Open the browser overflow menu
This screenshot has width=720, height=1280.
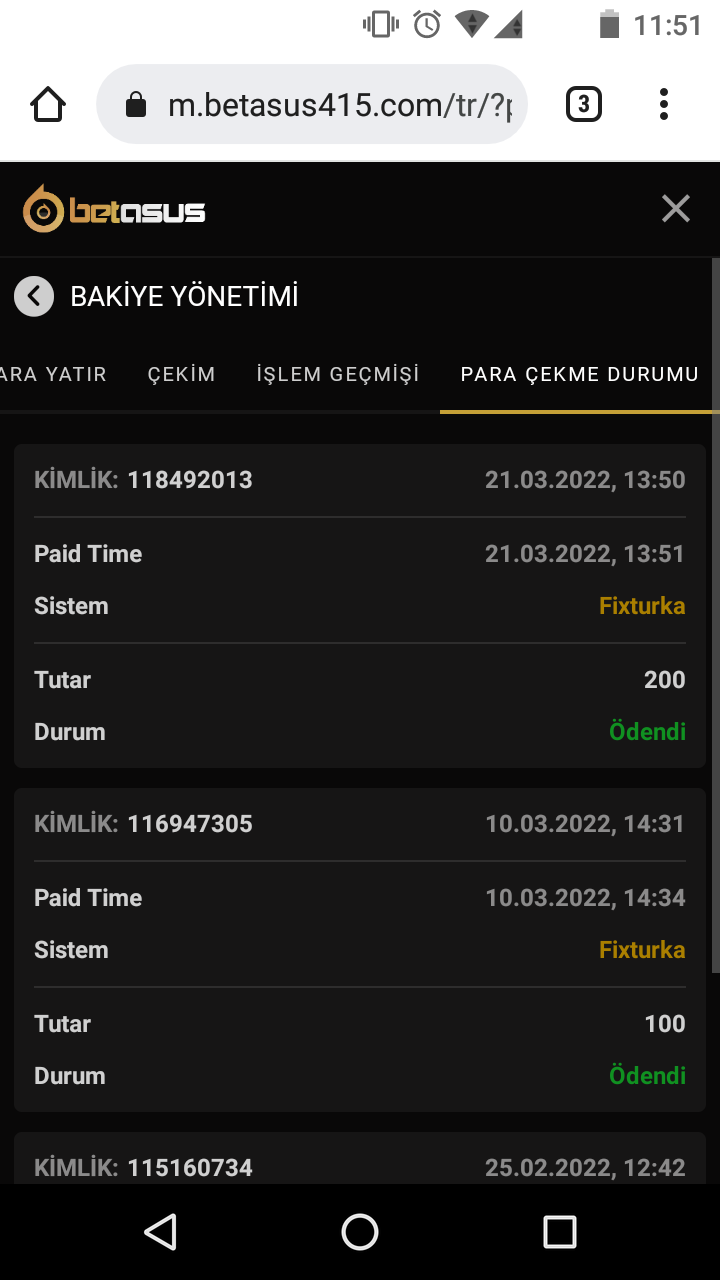664,105
